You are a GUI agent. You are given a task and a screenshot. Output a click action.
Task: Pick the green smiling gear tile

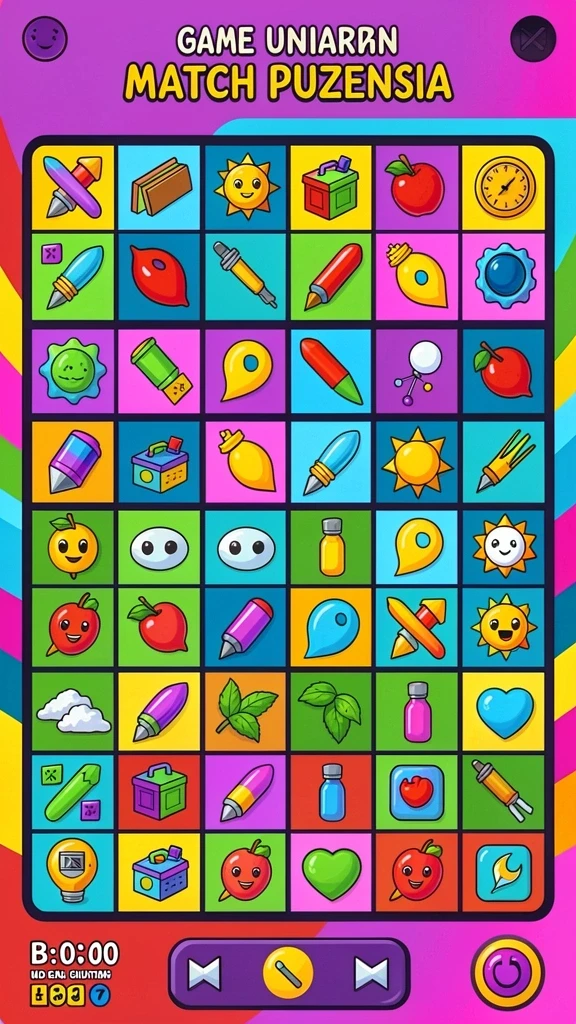pos(72,371)
